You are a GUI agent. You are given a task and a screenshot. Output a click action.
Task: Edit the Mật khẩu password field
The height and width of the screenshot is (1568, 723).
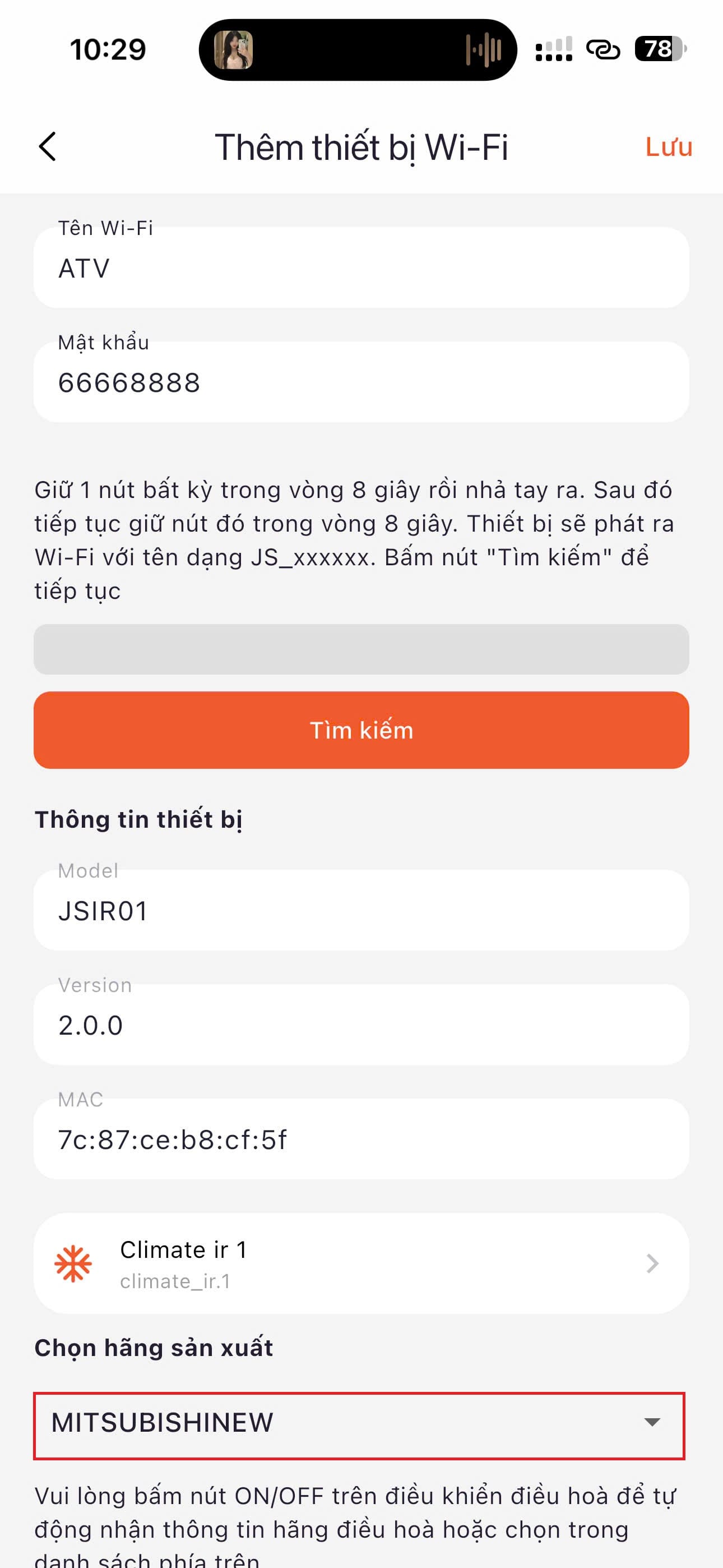pos(361,382)
